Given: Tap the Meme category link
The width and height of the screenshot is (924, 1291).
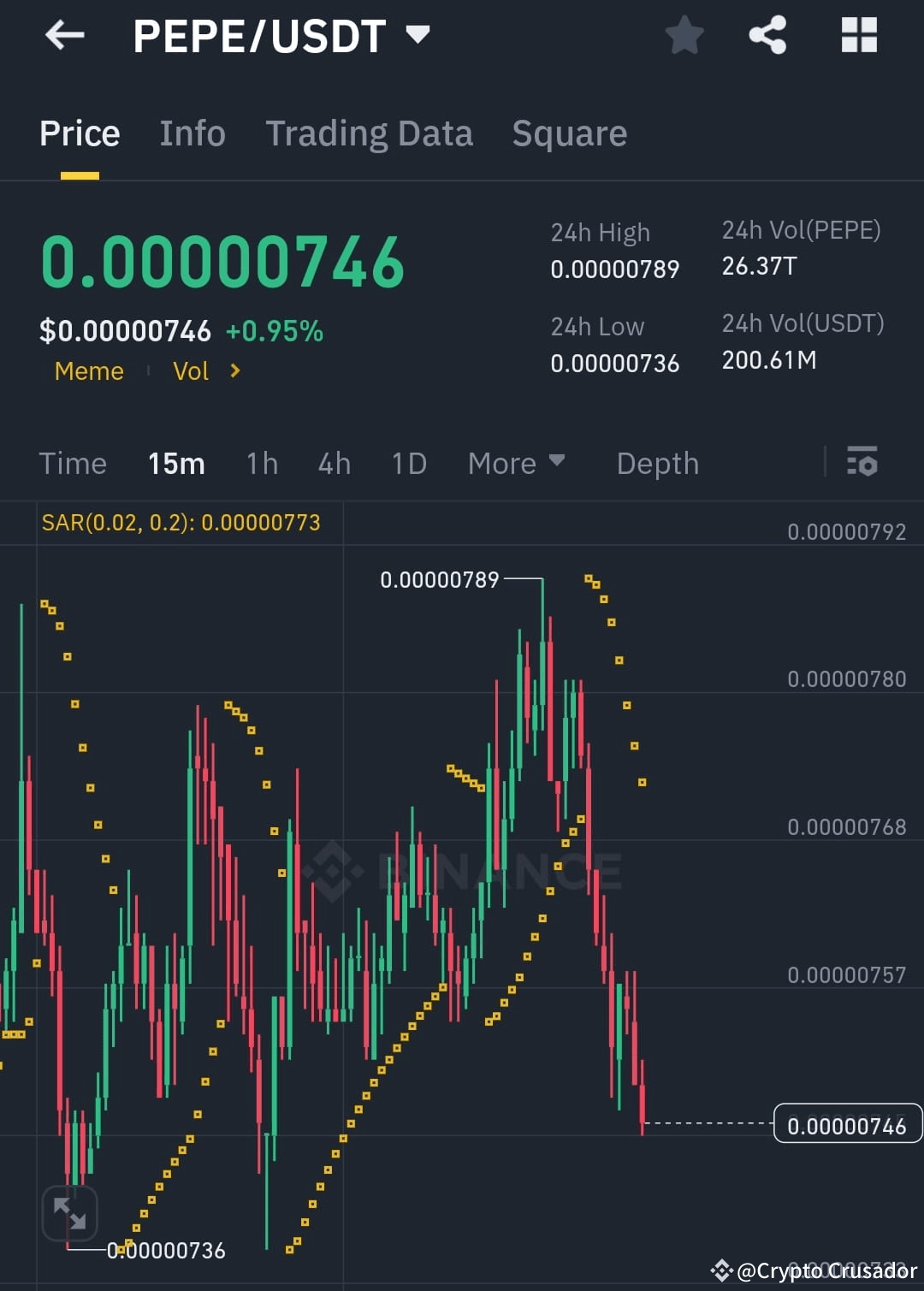Looking at the screenshot, I should point(89,371).
